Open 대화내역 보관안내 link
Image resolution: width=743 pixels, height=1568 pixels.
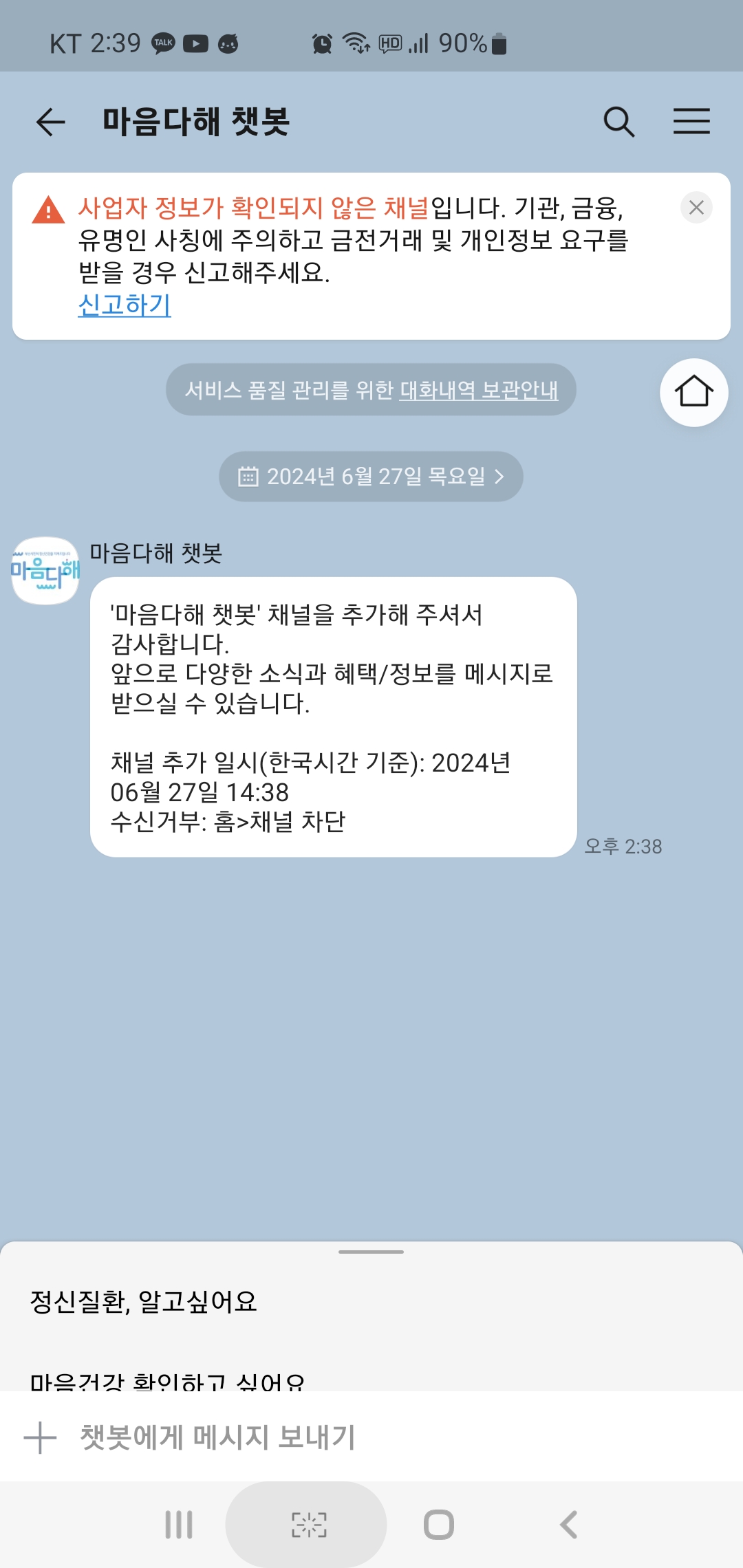coord(479,390)
